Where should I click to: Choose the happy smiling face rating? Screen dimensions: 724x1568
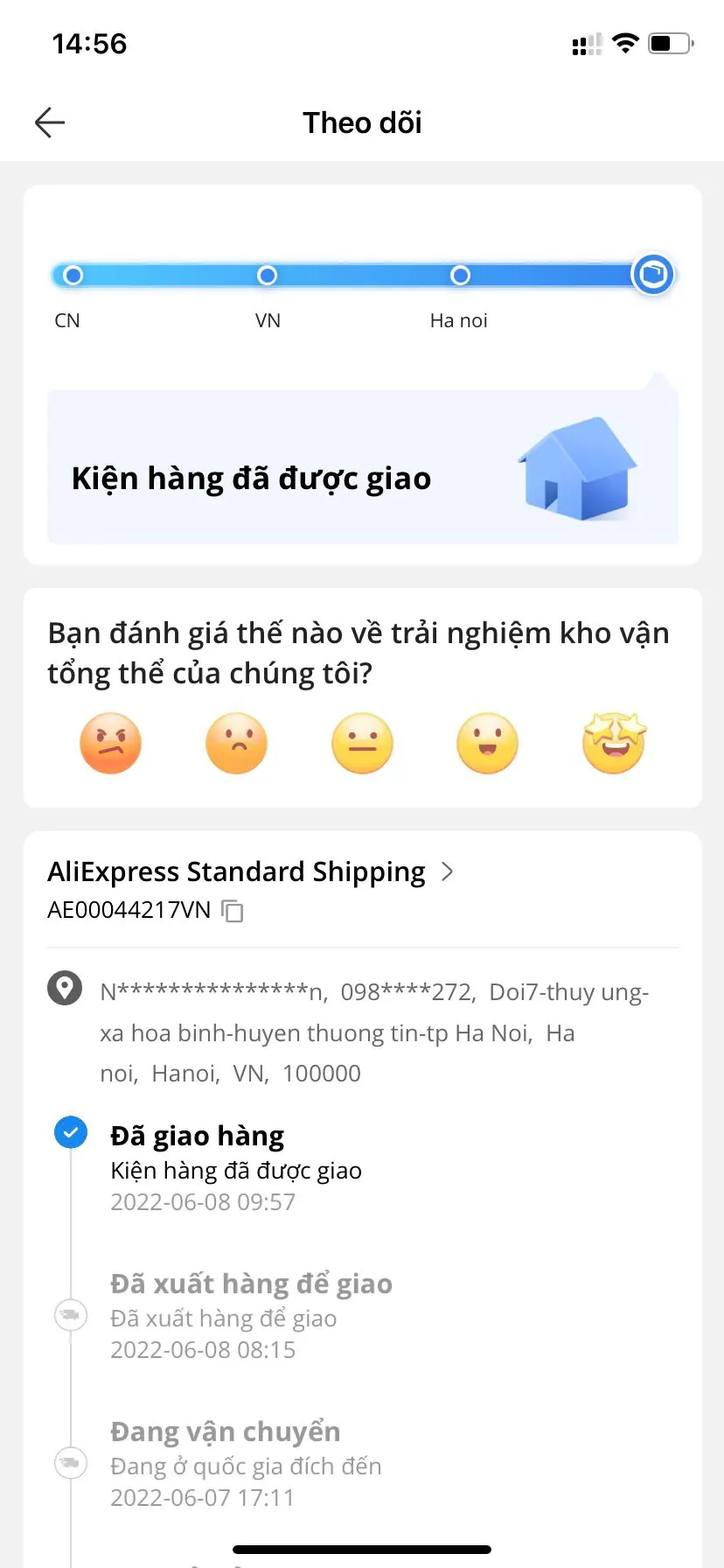pos(488,744)
